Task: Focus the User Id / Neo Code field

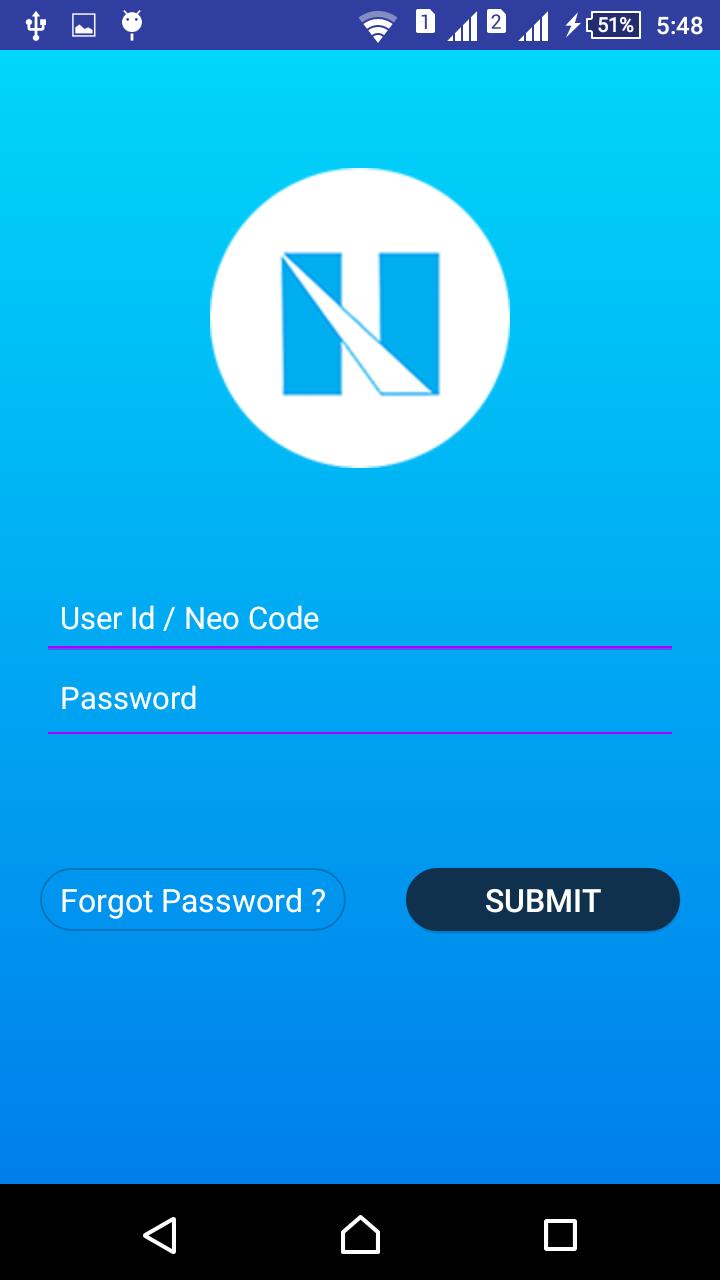Action: coord(360,619)
